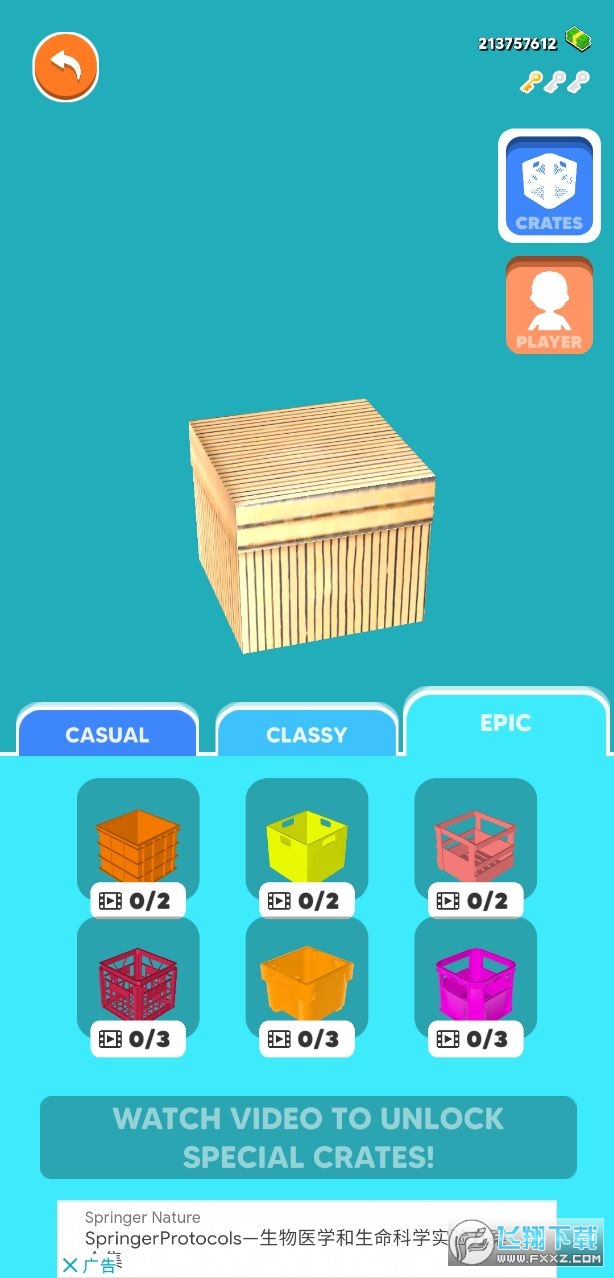Open the Springer Nature advertisement
Screen dimensions: 614x1278
pos(270,1230)
